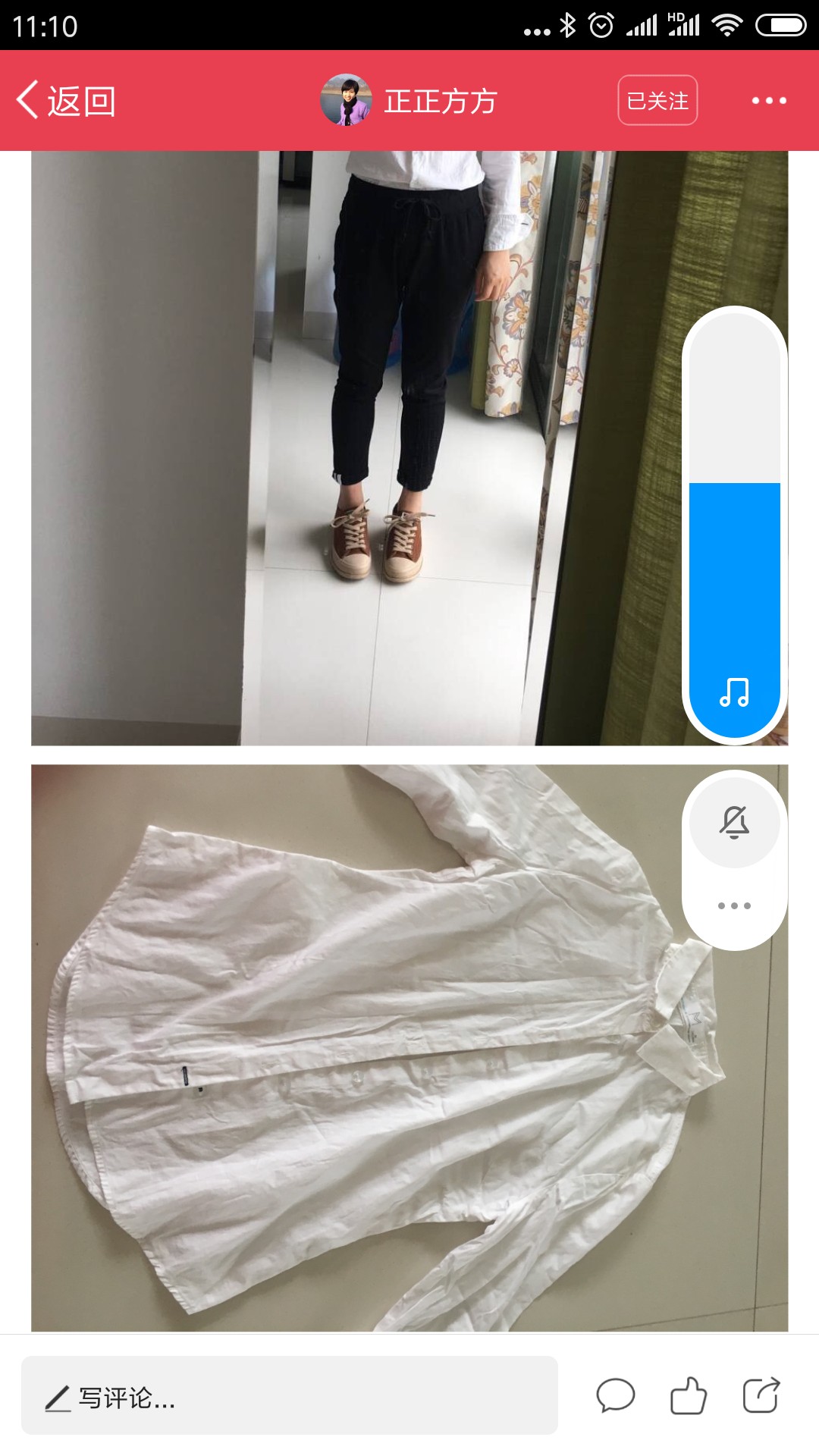Open 正正方方's profile avatar

(346, 100)
